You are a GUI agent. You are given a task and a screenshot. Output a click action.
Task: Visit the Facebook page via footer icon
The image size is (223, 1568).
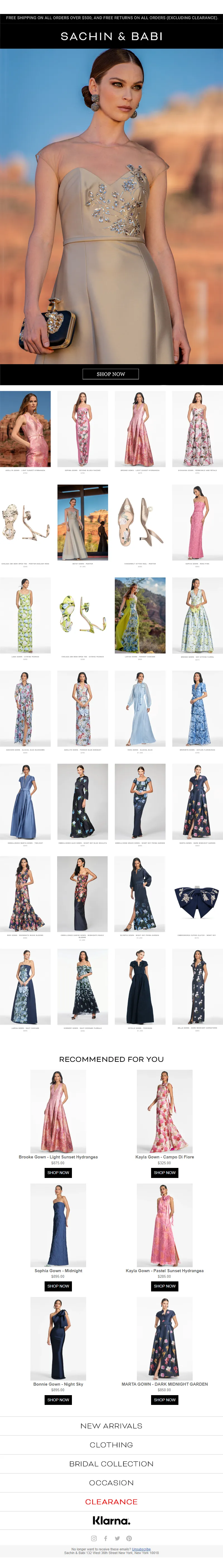click(105, 1538)
